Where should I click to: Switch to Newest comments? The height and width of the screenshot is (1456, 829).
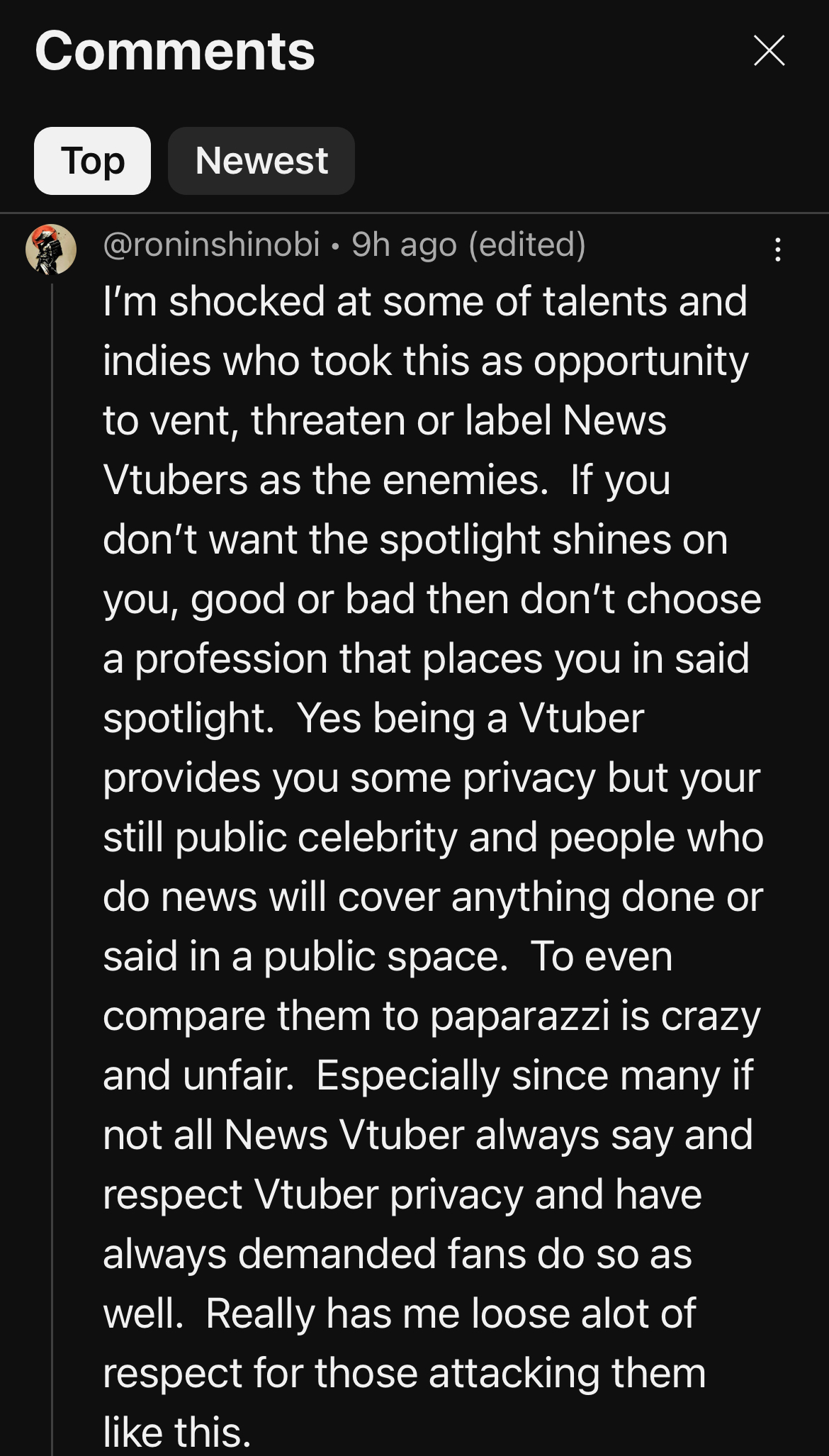pos(261,161)
